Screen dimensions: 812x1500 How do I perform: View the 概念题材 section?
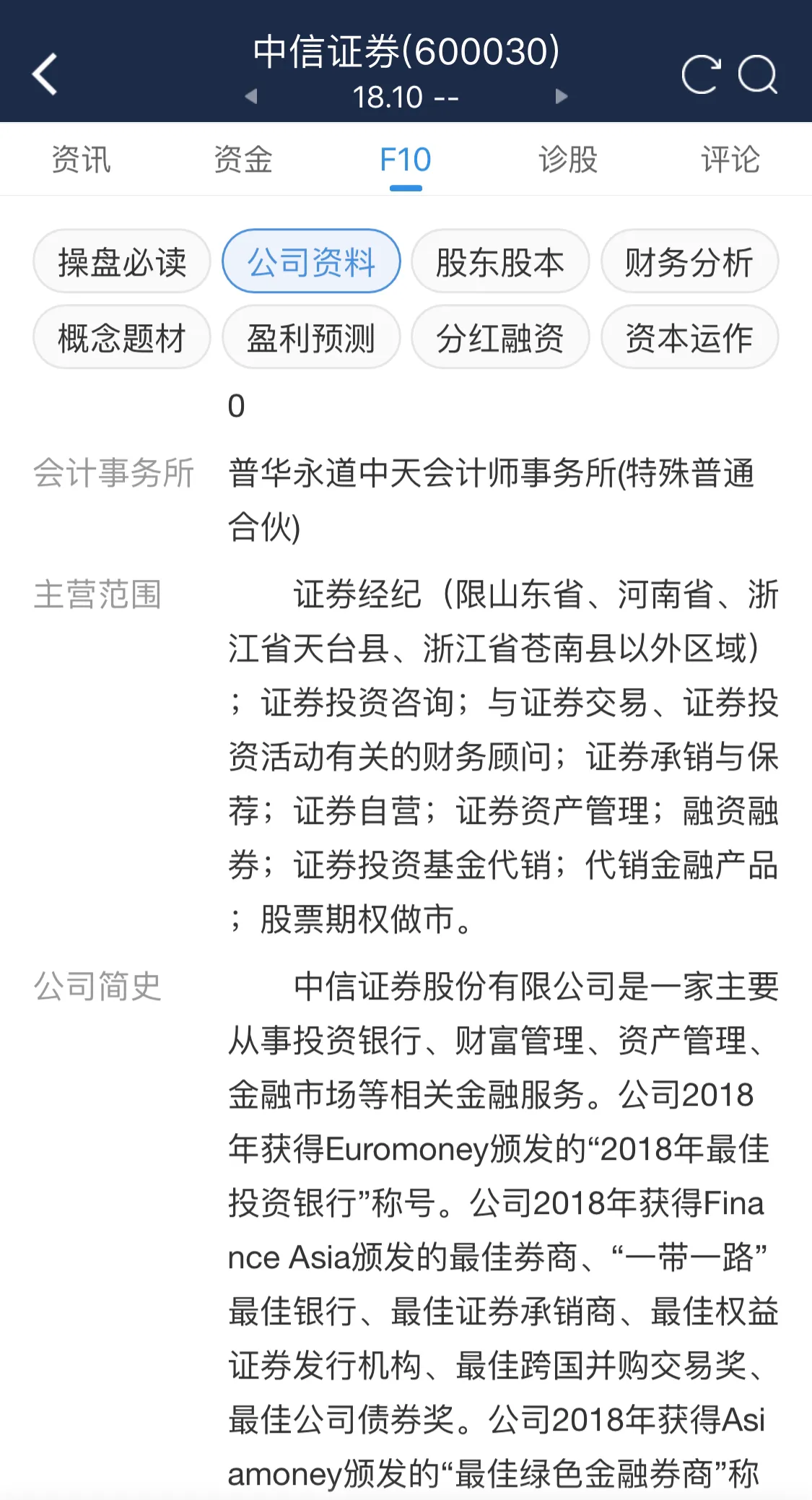pyautogui.click(x=122, y=337)
